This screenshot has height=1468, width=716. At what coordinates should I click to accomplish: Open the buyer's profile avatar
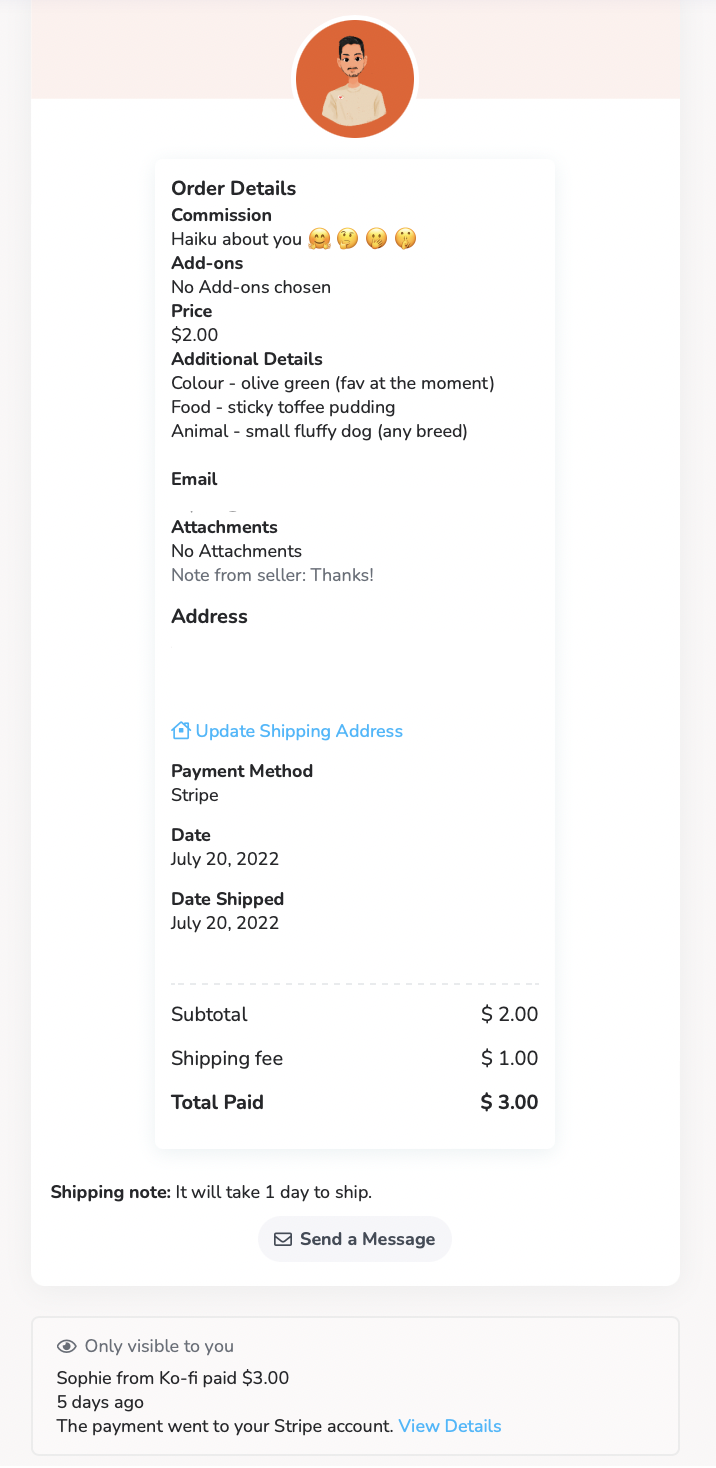pos(355,79)
